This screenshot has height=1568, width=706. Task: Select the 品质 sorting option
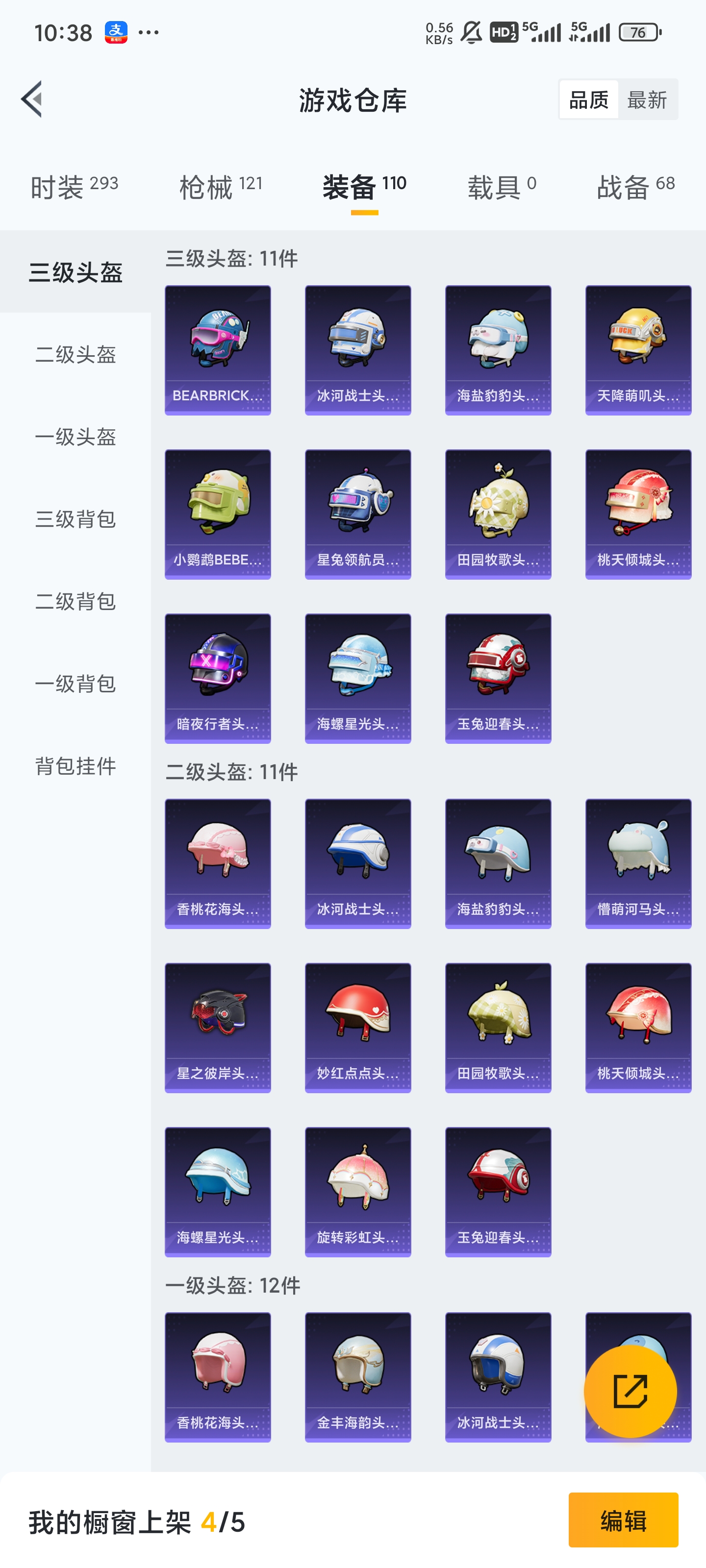pyautogui.click(x=588, y=99)
